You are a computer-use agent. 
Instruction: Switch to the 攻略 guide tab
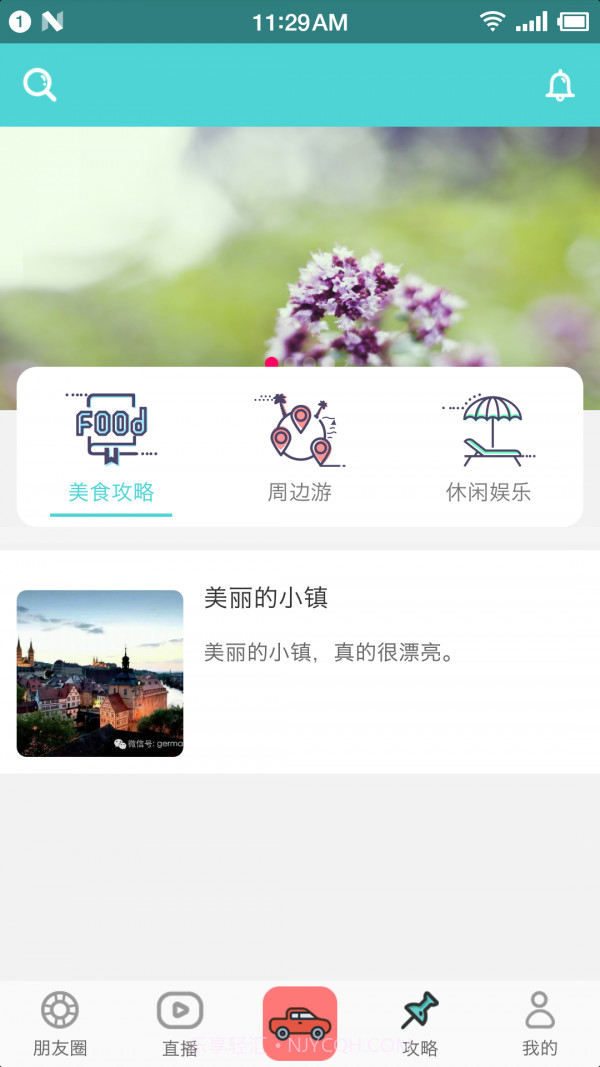click(x=420, y=1024)
